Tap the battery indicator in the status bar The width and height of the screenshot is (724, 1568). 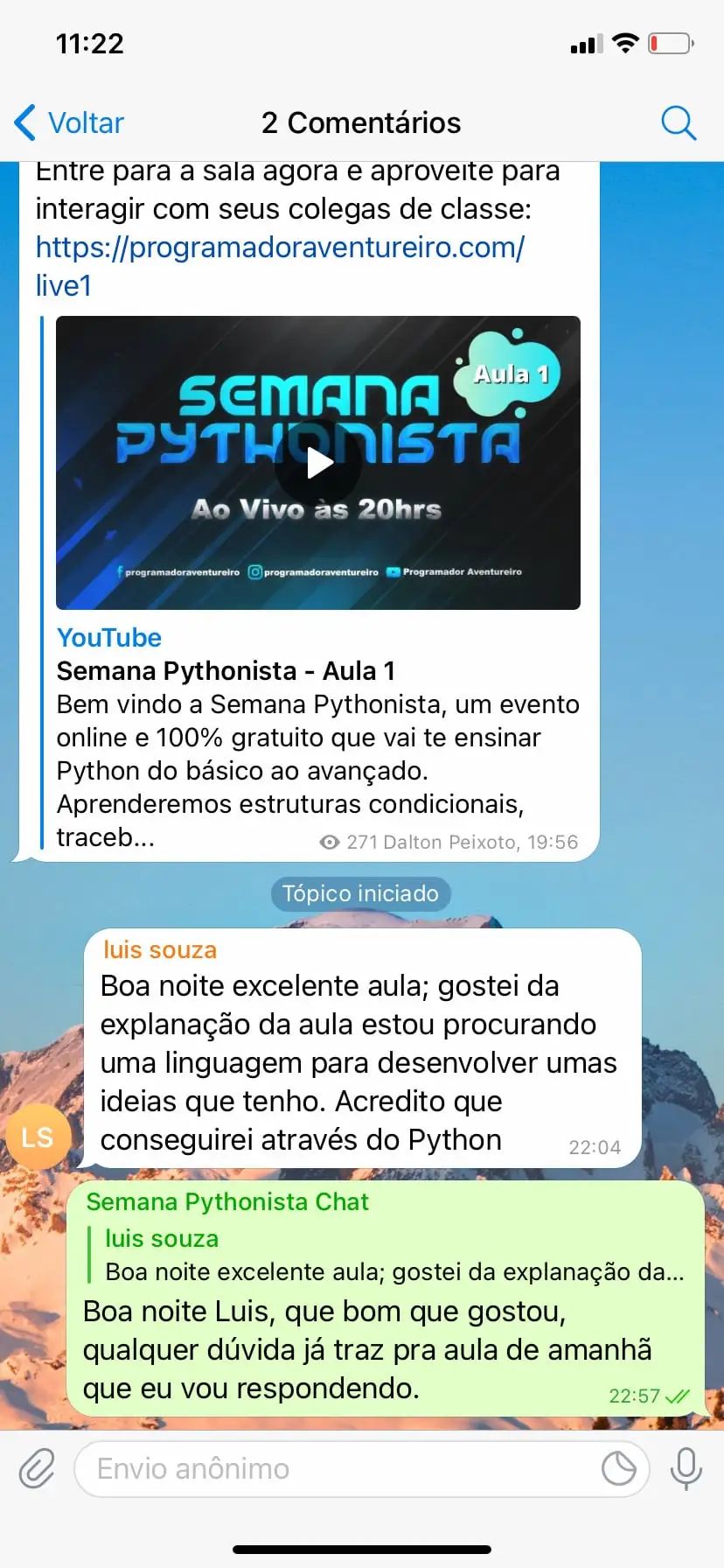point(672,44)
